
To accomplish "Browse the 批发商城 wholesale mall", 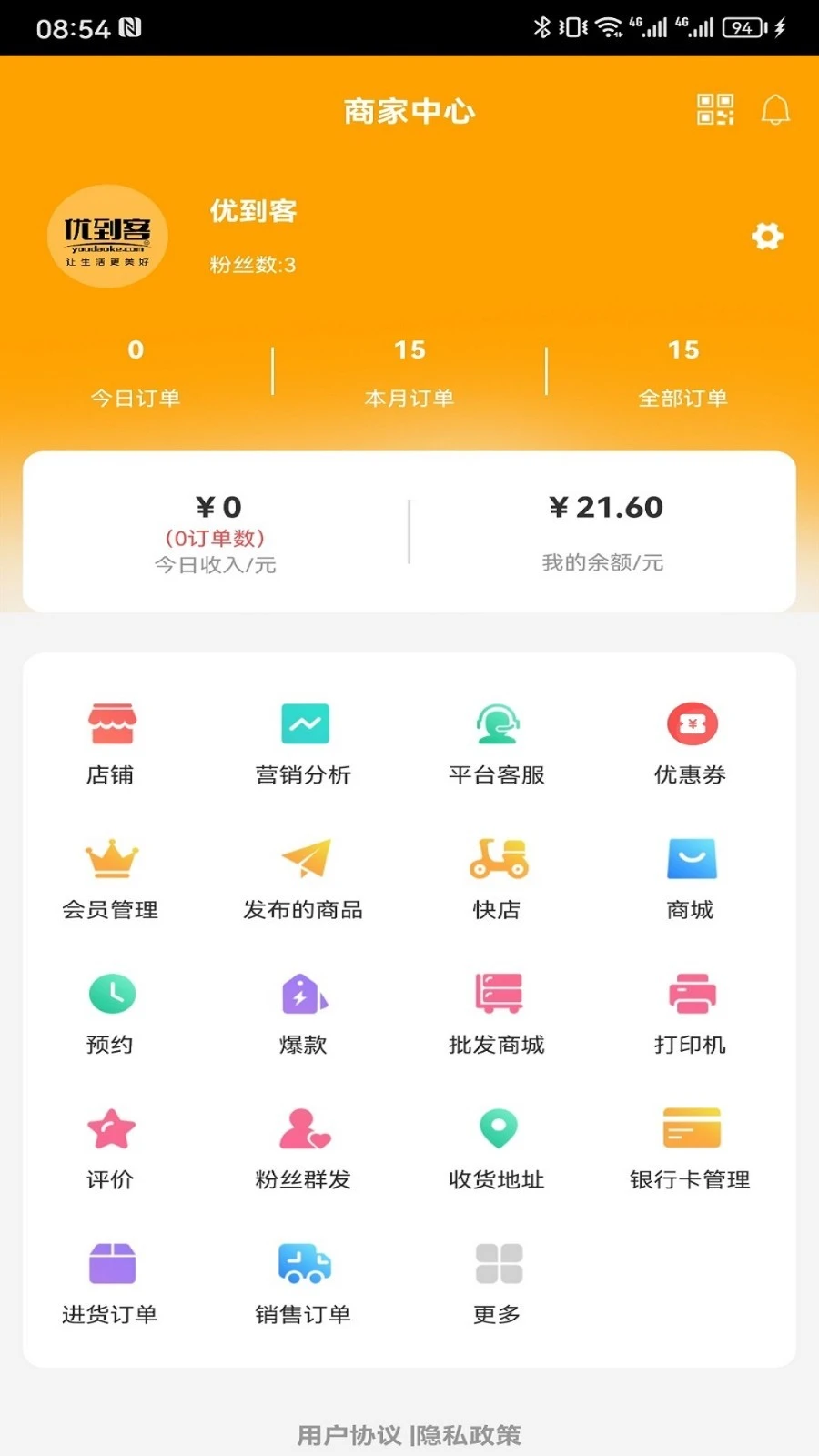I will tap(496, 1010).
